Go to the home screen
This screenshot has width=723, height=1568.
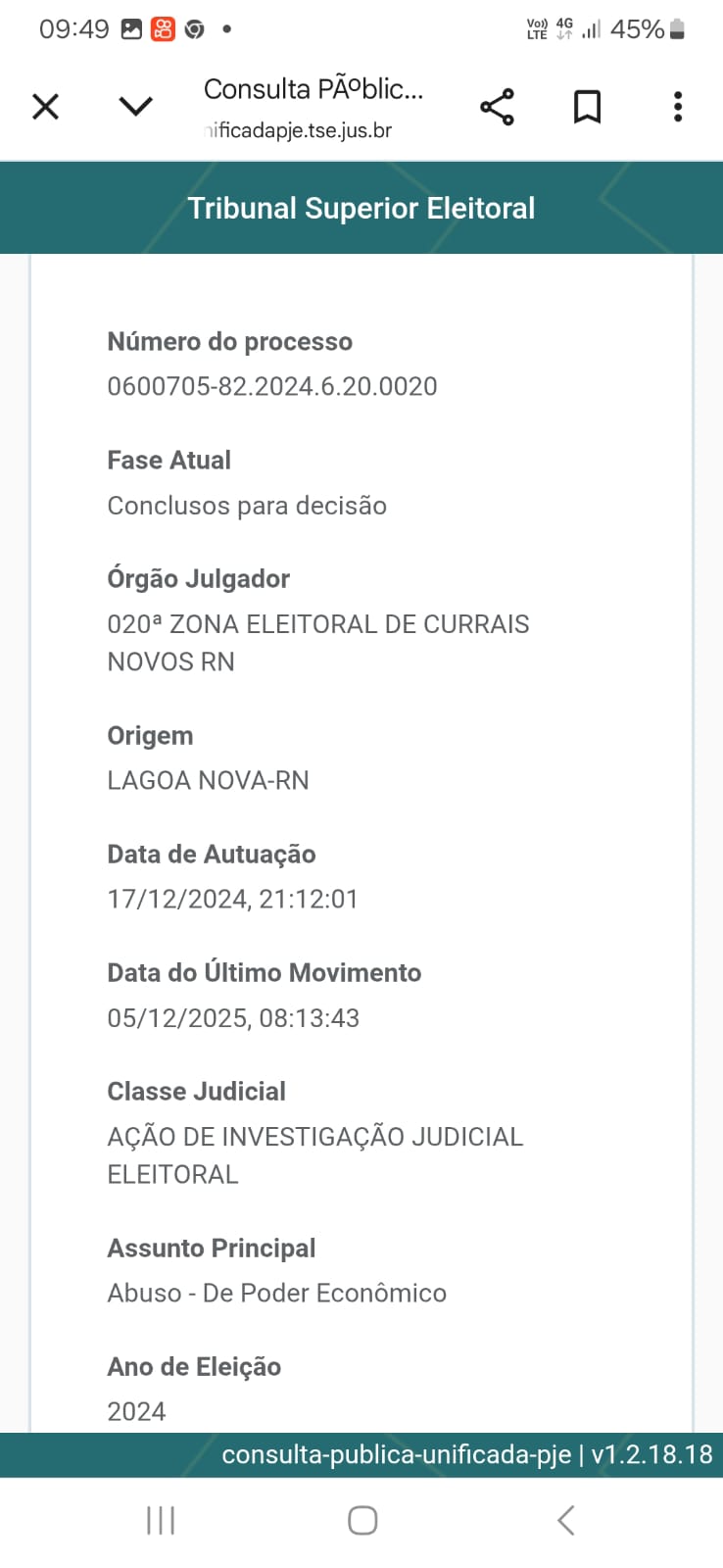[362, 1520]
